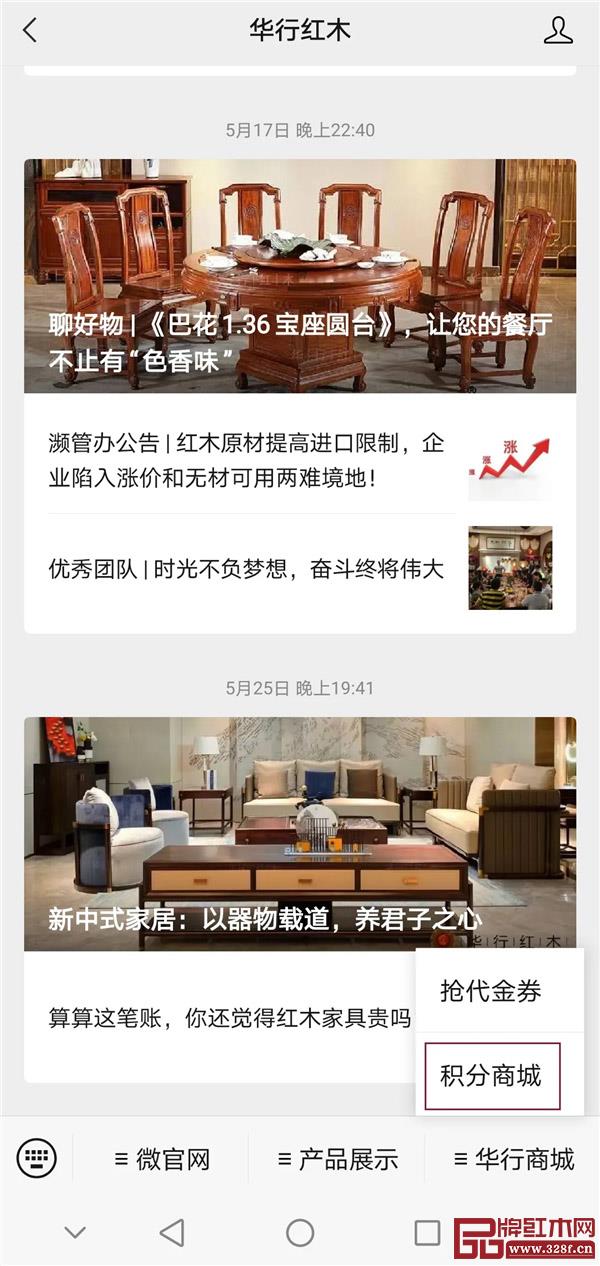Open the 微官网 menu
Screen dimensions: 600x1266
[x=162, y=1160]
